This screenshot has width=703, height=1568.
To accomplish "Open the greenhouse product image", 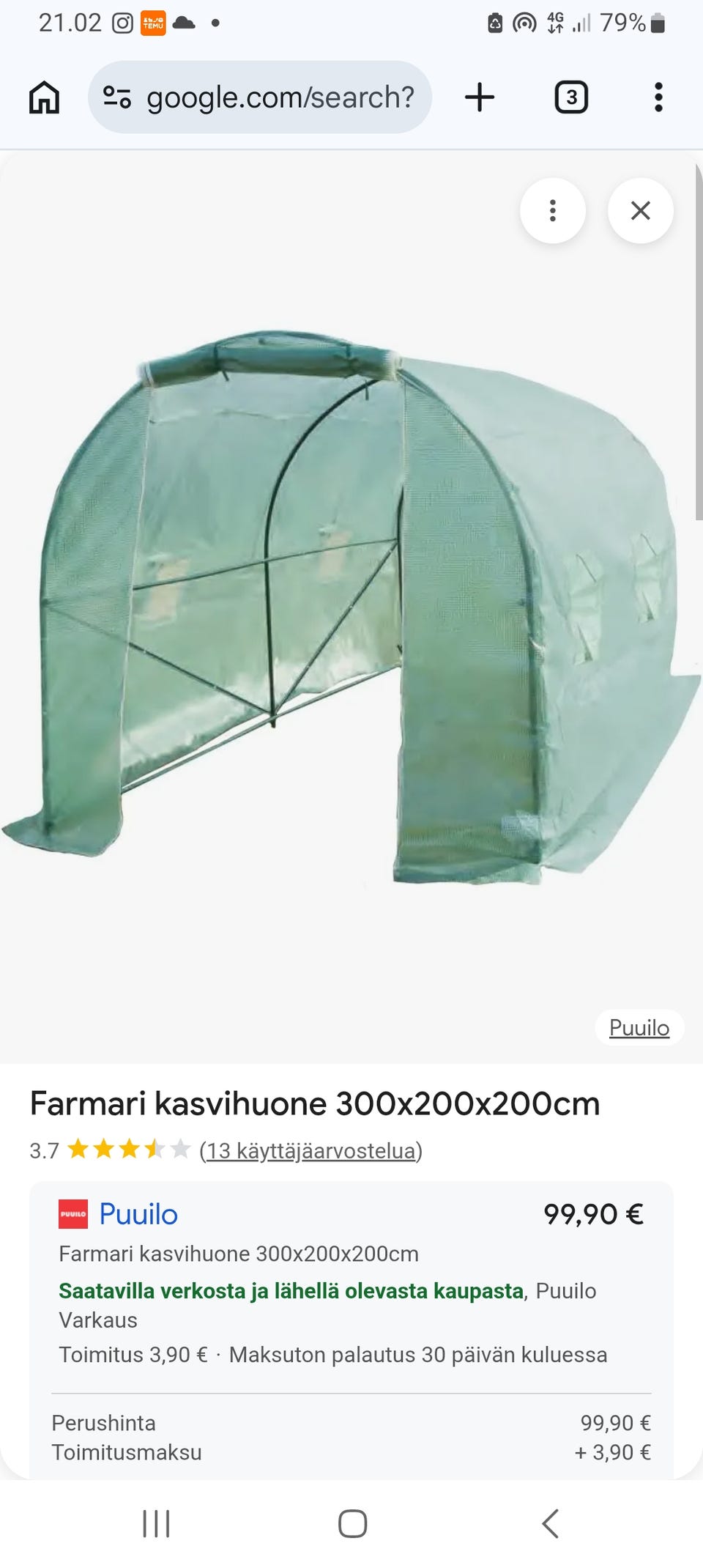I will [x=350, y=608].
